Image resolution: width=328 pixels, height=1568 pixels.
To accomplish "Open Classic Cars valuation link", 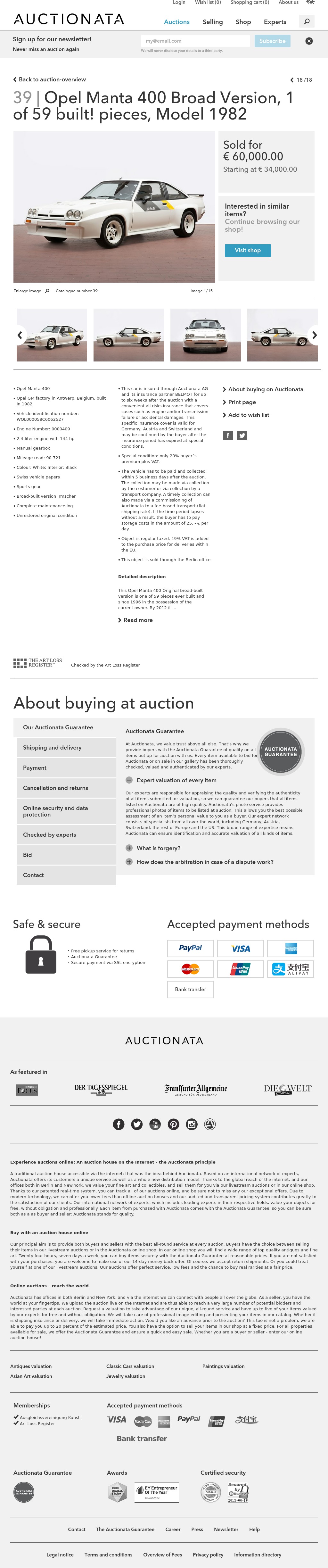I will pos(130,1366).
